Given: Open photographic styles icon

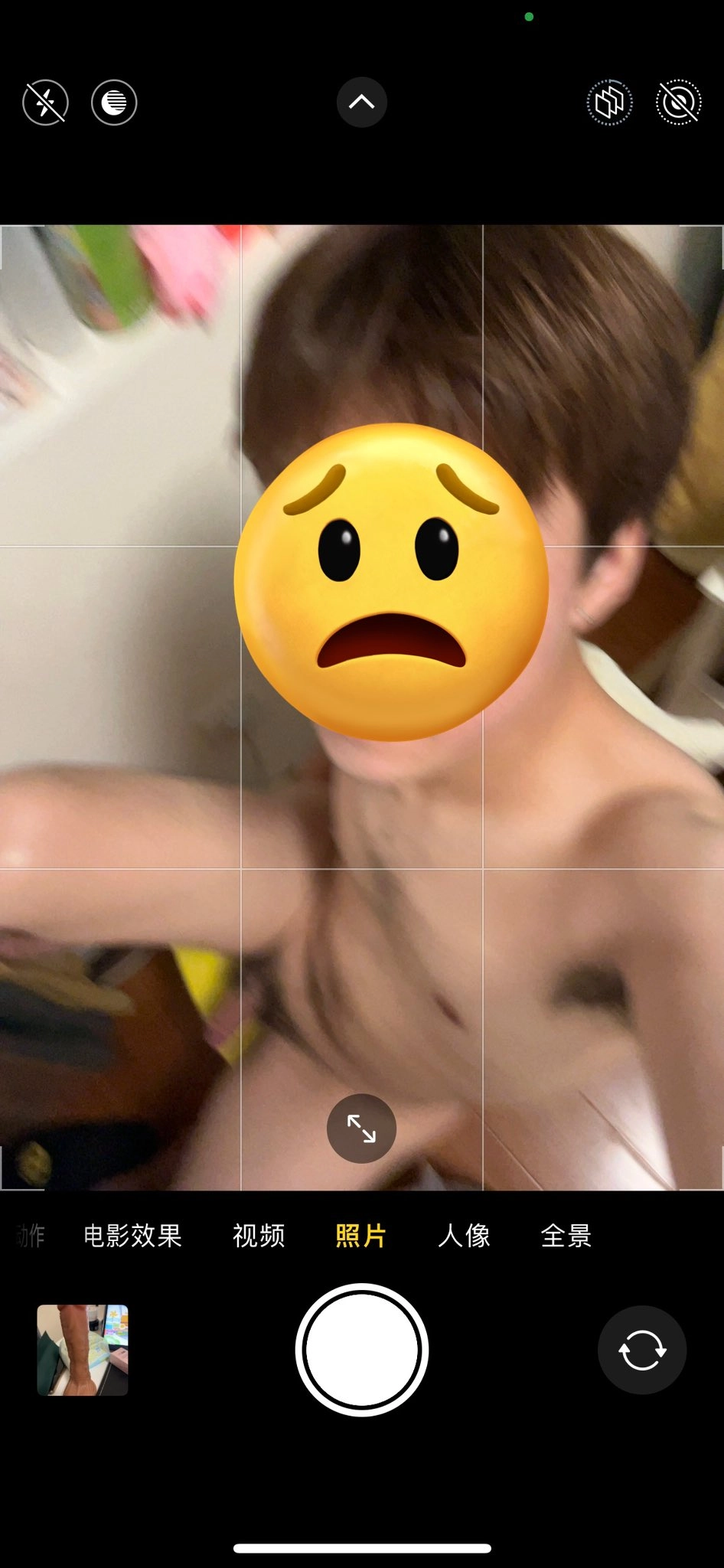Looking at the screenshot, I should [x=609, y=103].
